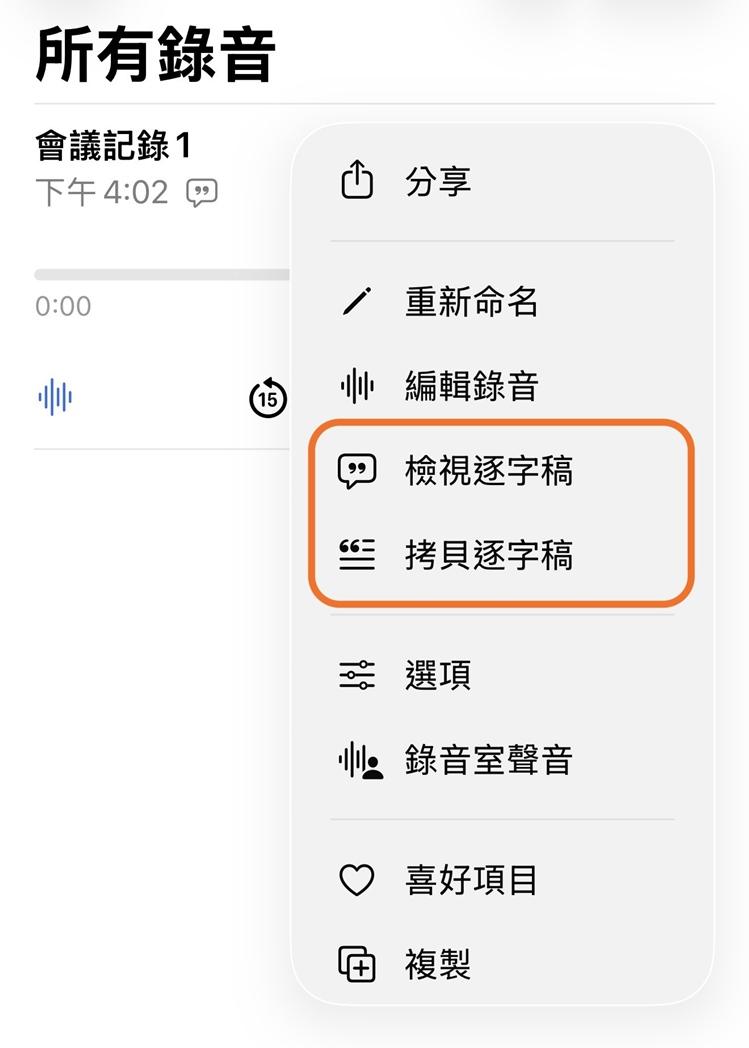Select 檢視逐字稿 menu entry
Screen dimensions: 749x1048
point(489,471)
